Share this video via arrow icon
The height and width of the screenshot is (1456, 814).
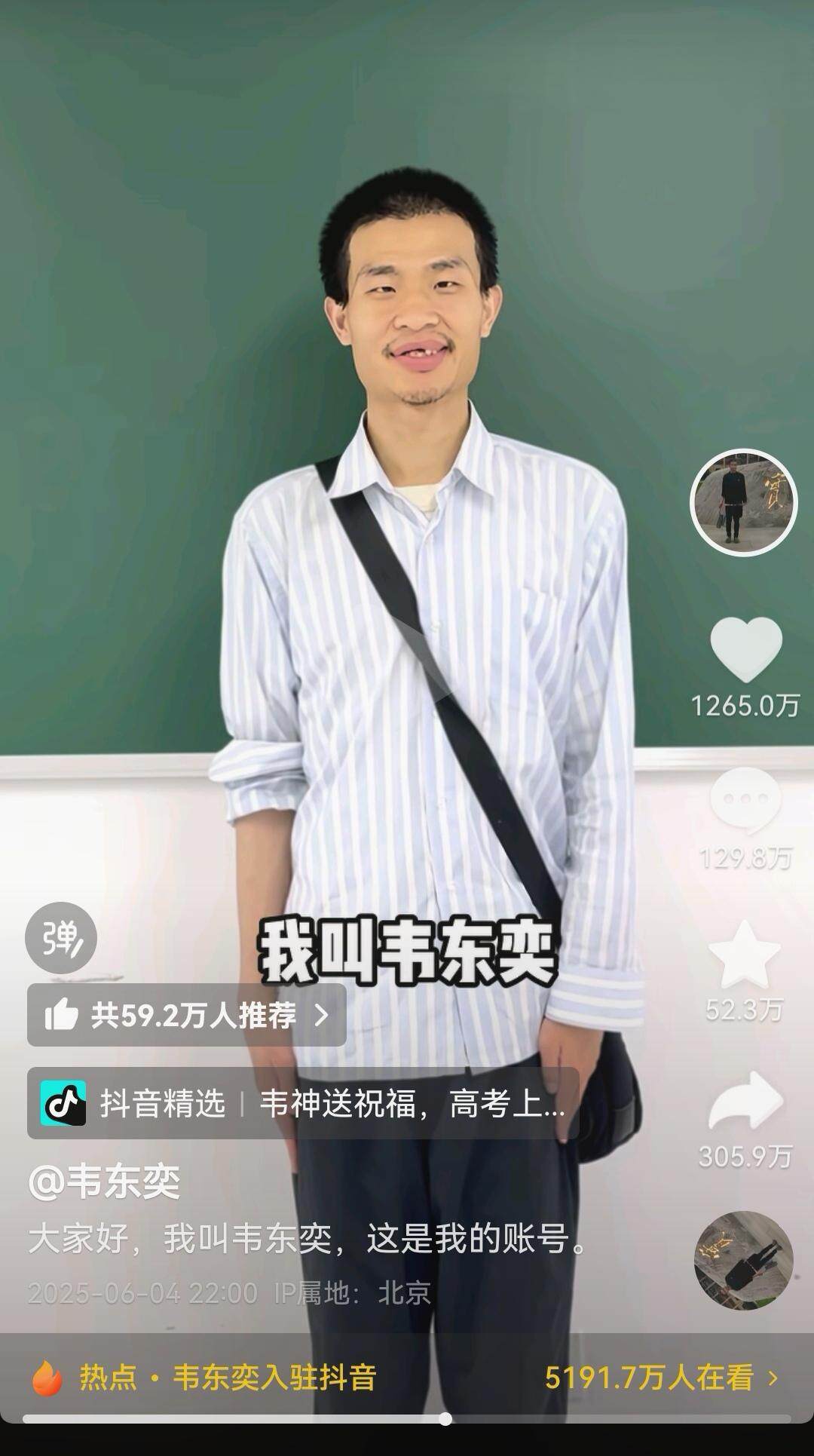tap(745, 1101)
